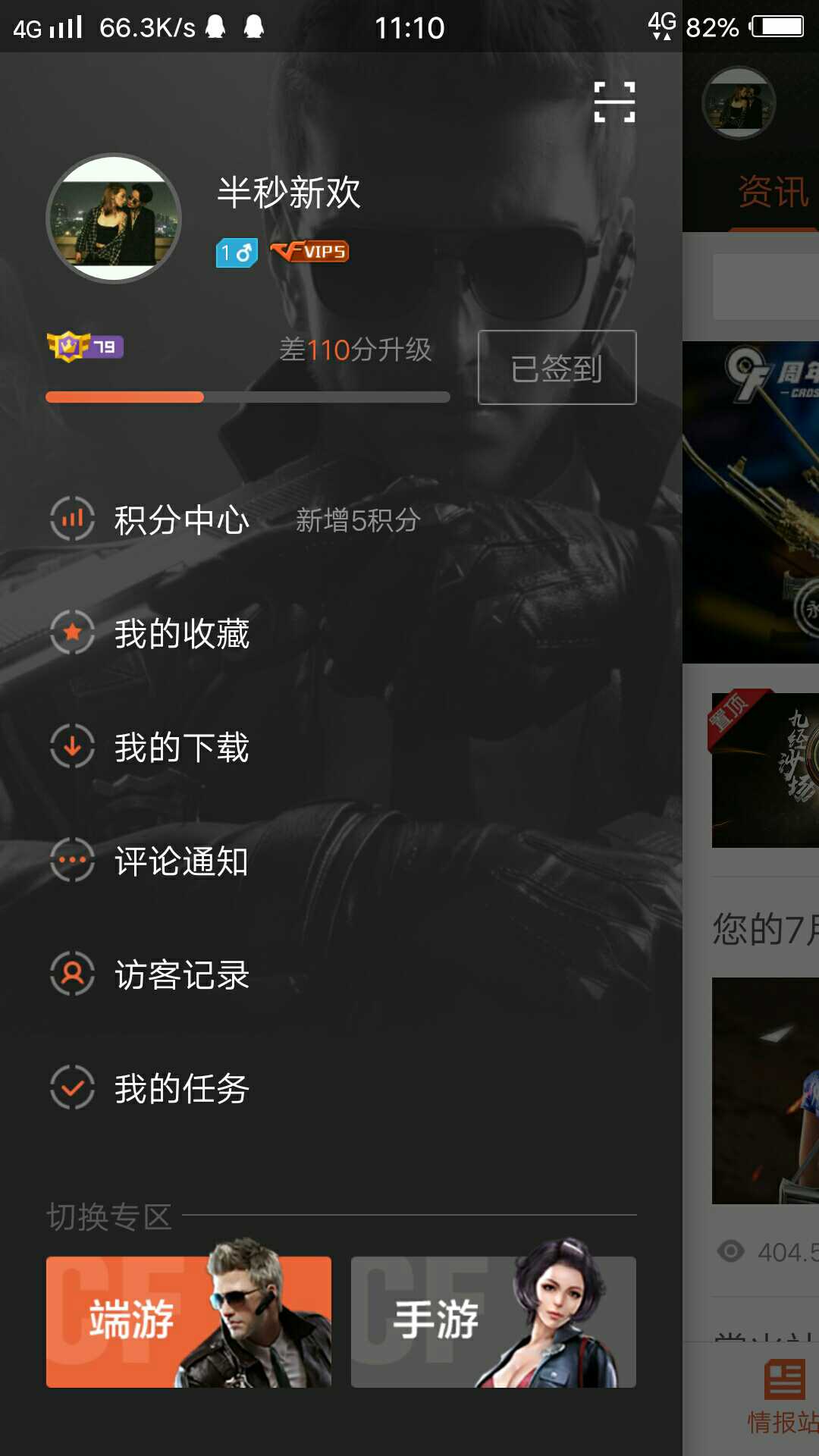Switch to the 端游 PC game zone
Viewport: 819px width, 1456px height.
tap(188, 1322)
